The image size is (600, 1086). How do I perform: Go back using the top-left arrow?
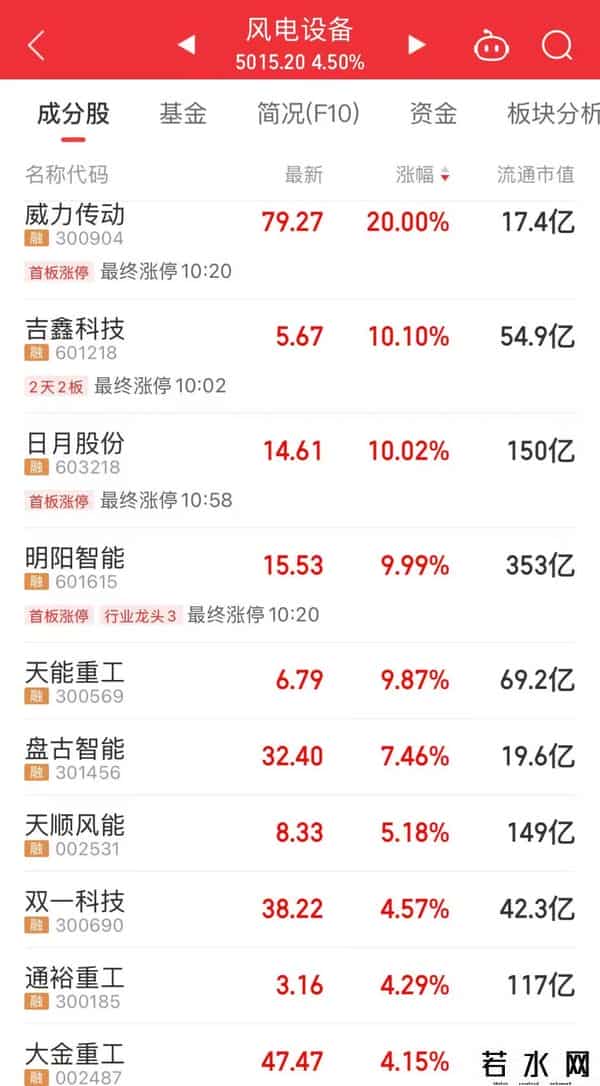(36, 45)
